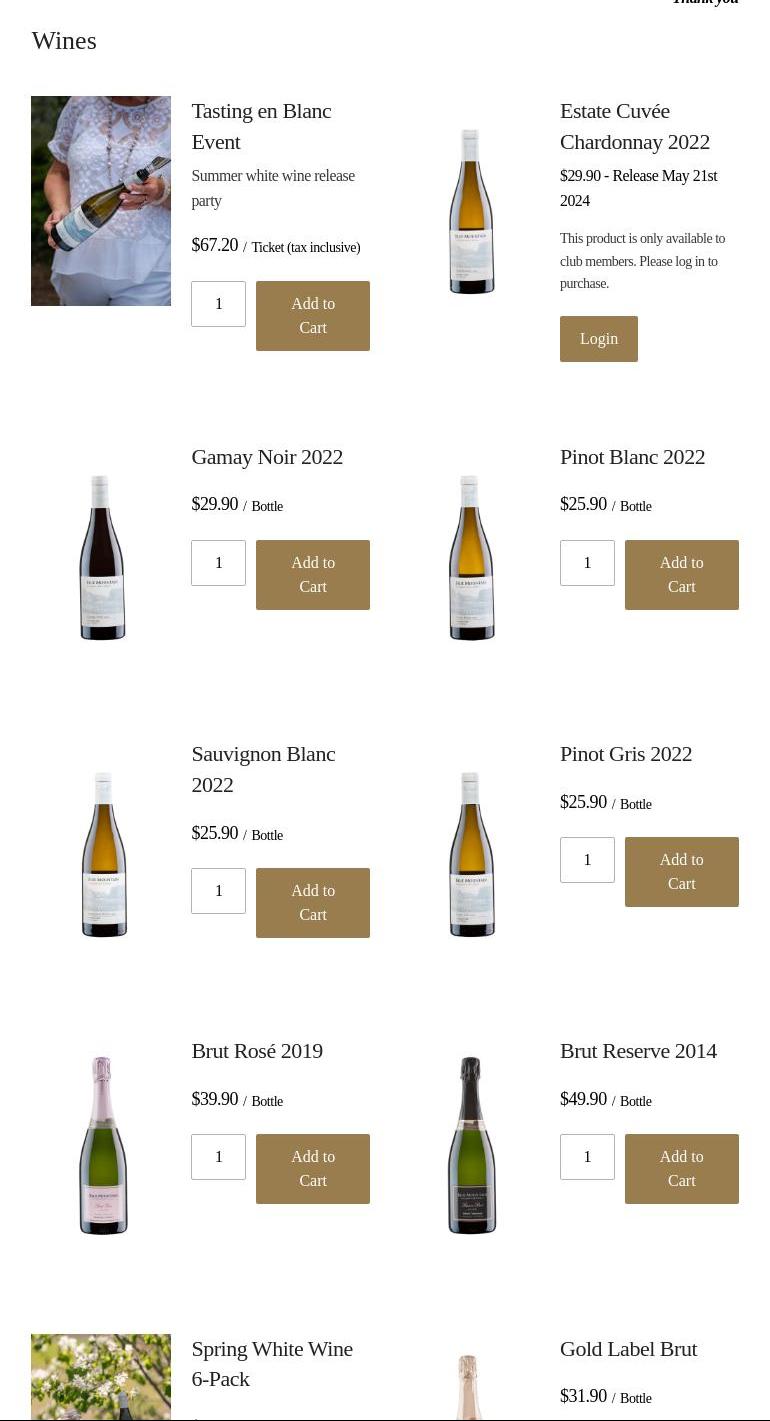
Task: Click the Brut Reserve 2014 bottle image
Action: [471, 1145]
